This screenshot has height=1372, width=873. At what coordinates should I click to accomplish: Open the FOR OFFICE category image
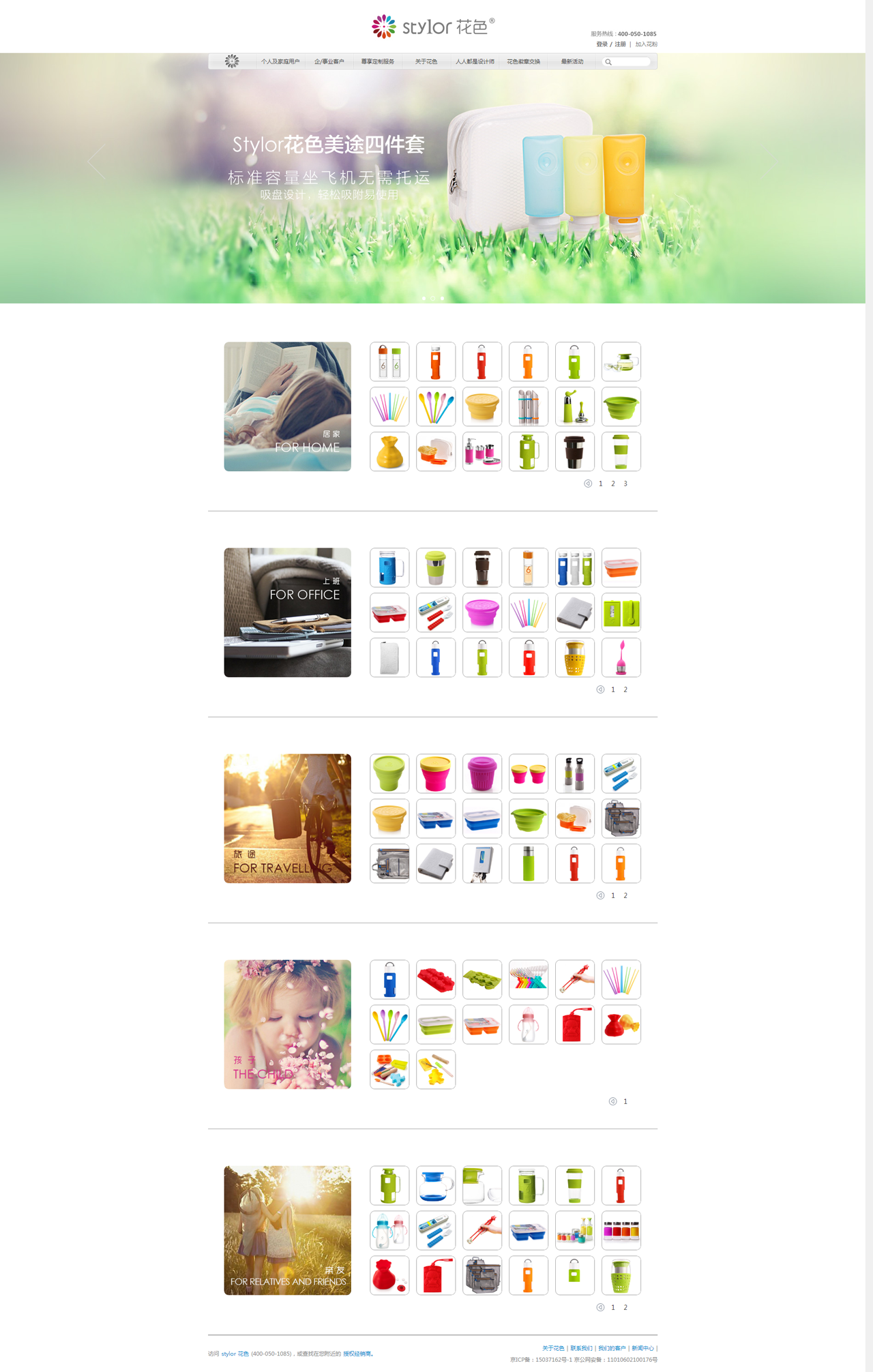pos(287,612)
